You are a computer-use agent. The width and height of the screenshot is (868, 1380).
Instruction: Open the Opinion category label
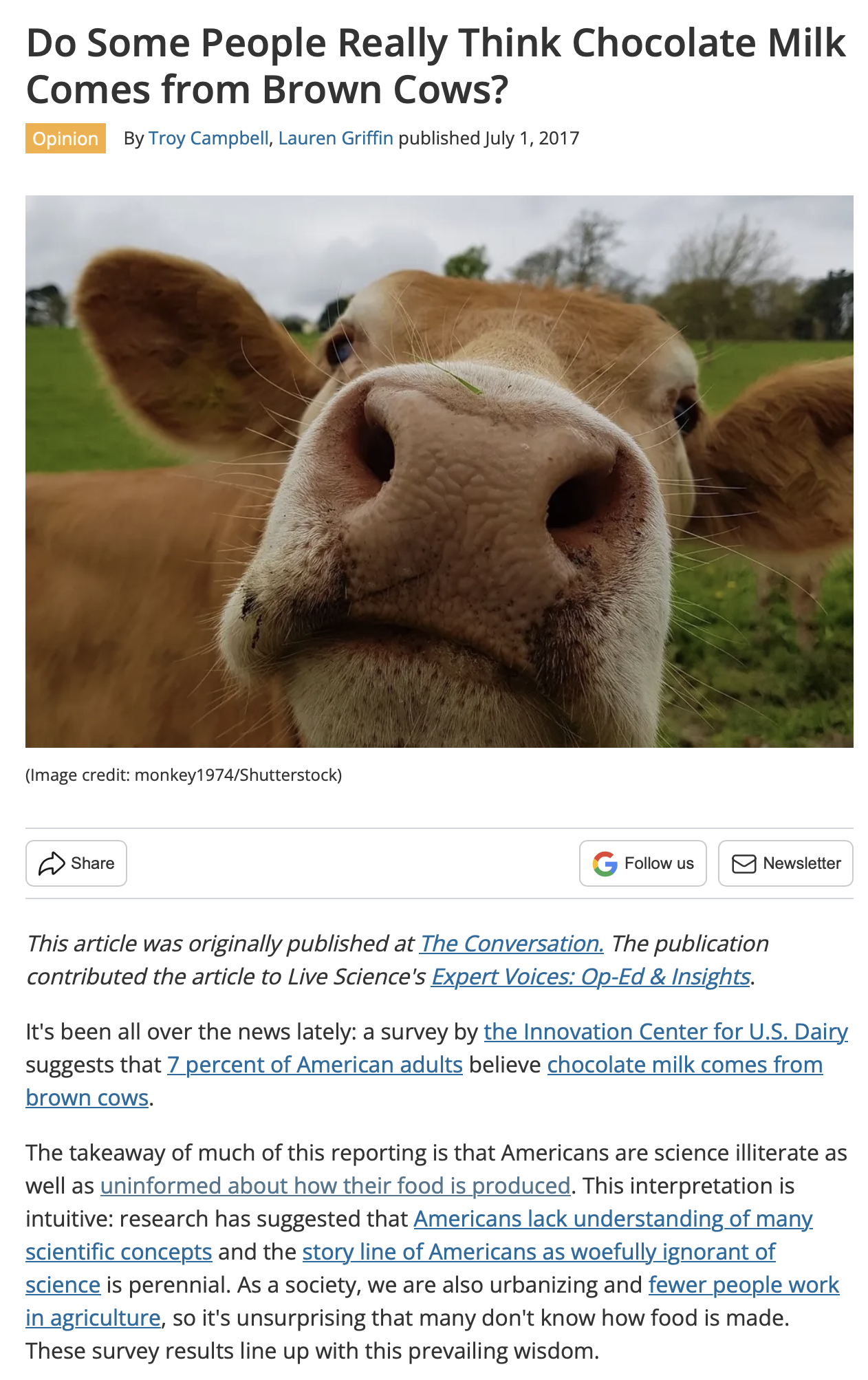[65, 138]
